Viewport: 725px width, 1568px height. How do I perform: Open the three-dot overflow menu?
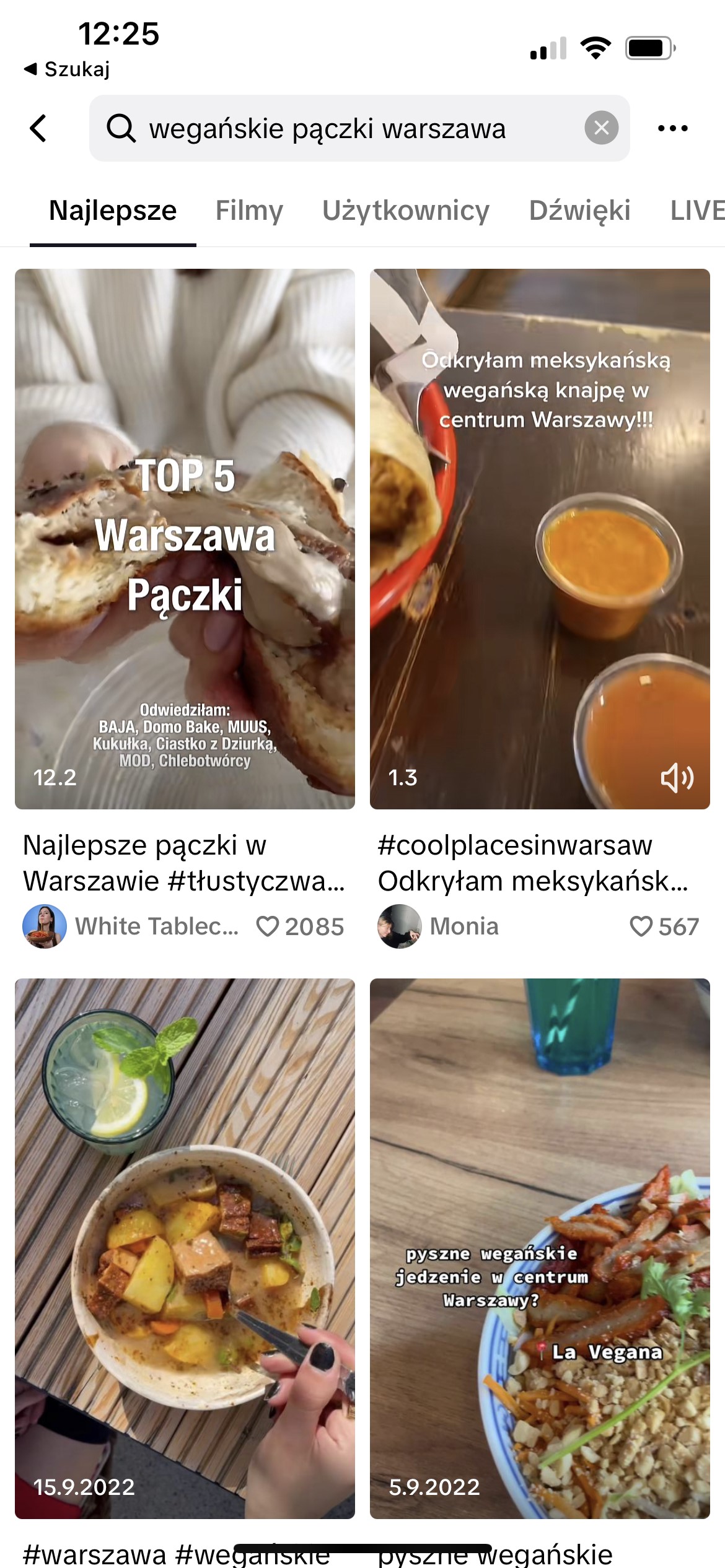(x=672, y=128)
